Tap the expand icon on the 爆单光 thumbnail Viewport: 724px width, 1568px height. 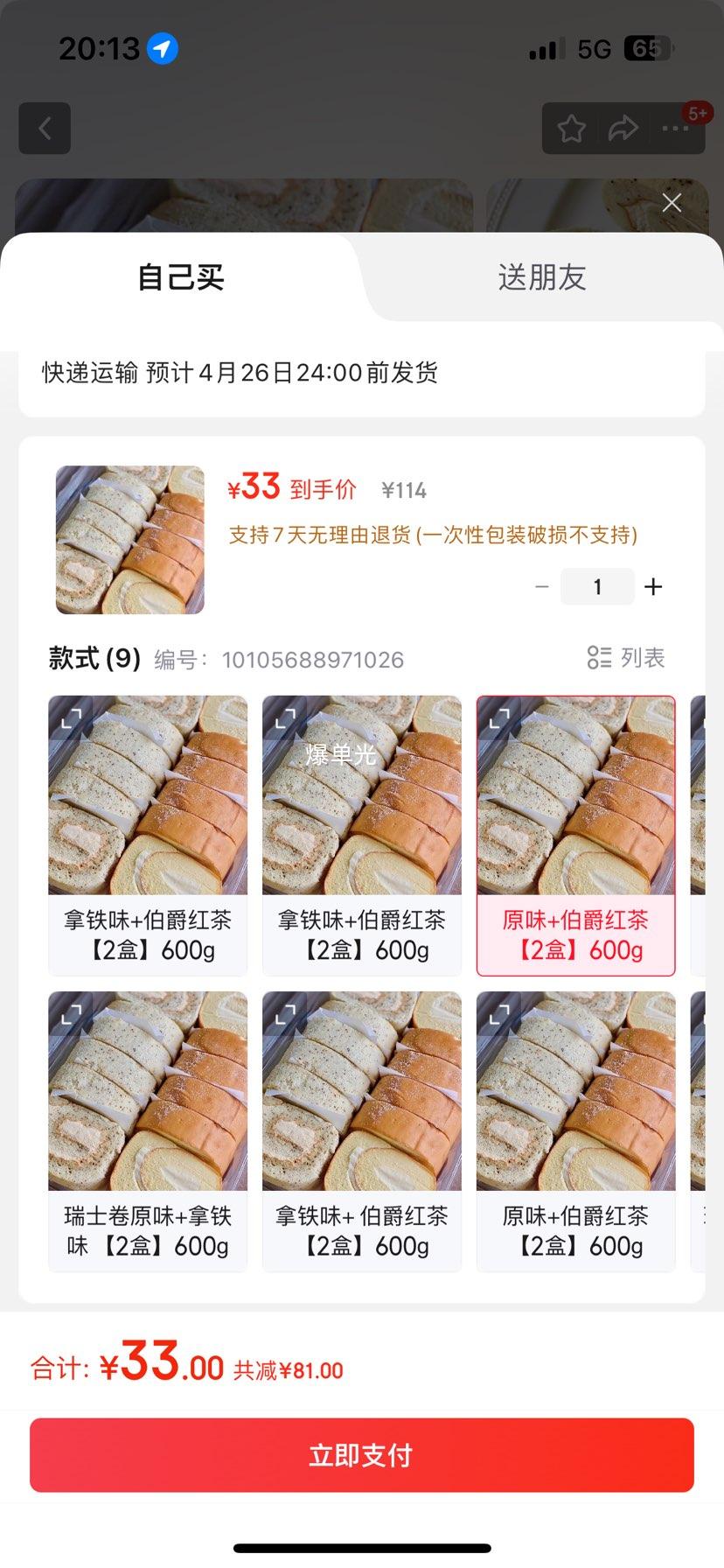point(287,718)
